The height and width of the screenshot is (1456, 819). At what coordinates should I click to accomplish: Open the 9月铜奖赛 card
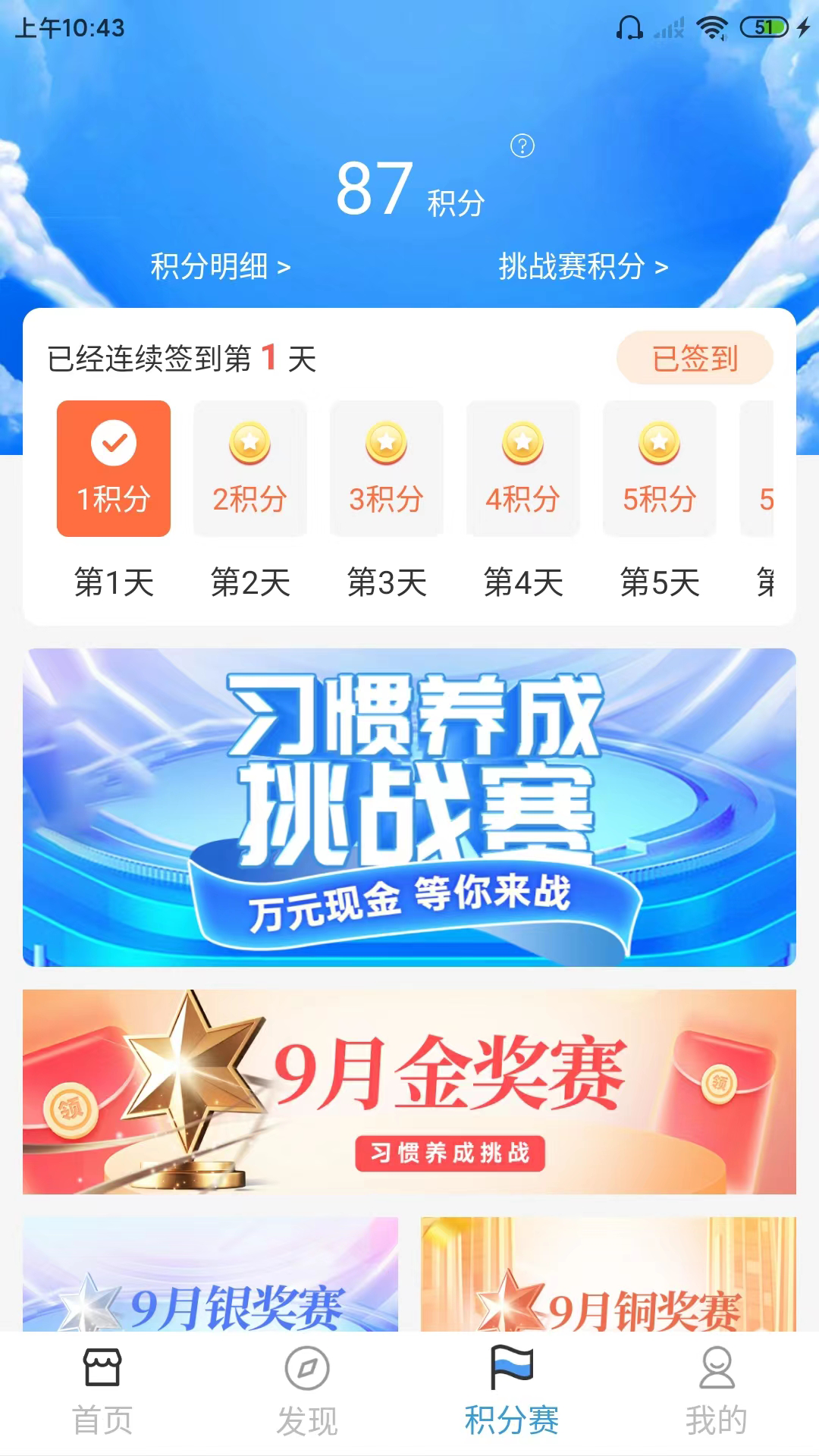608,1282
